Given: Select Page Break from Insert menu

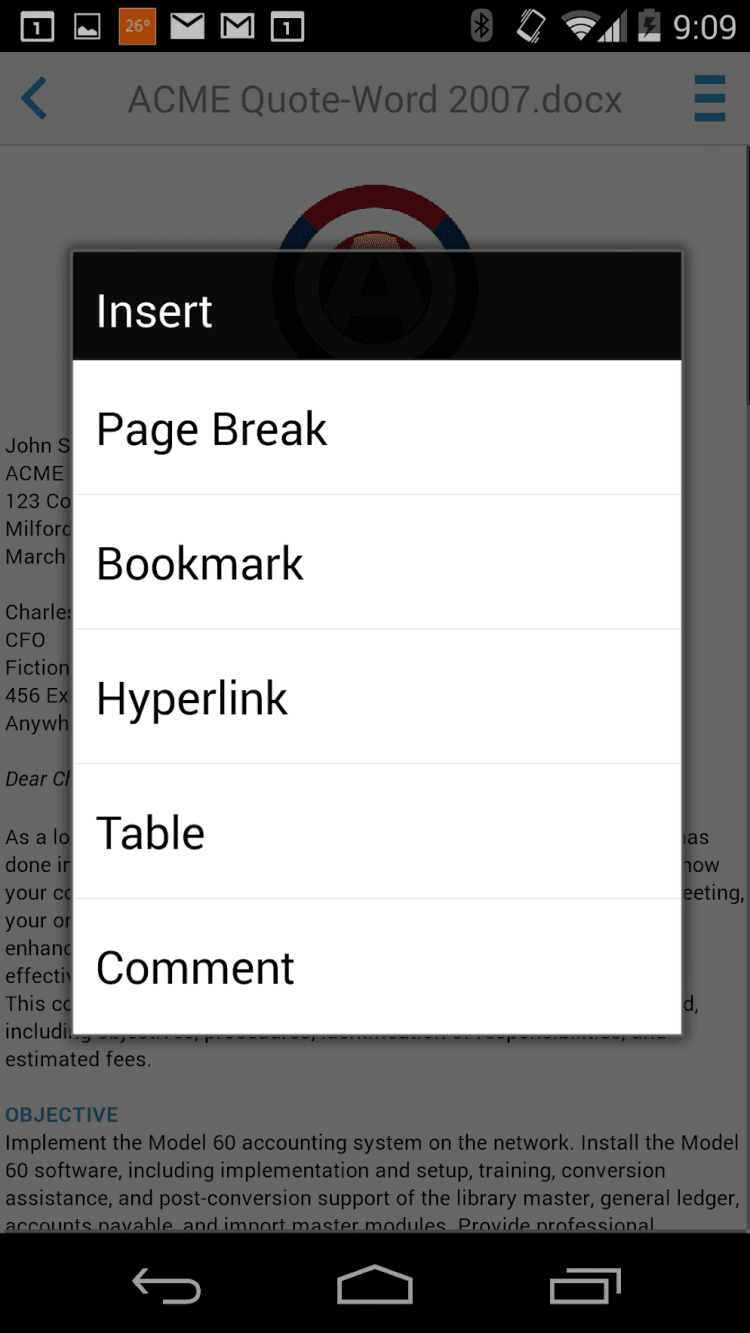Looking at the screenshot, I should click(376, 429).
